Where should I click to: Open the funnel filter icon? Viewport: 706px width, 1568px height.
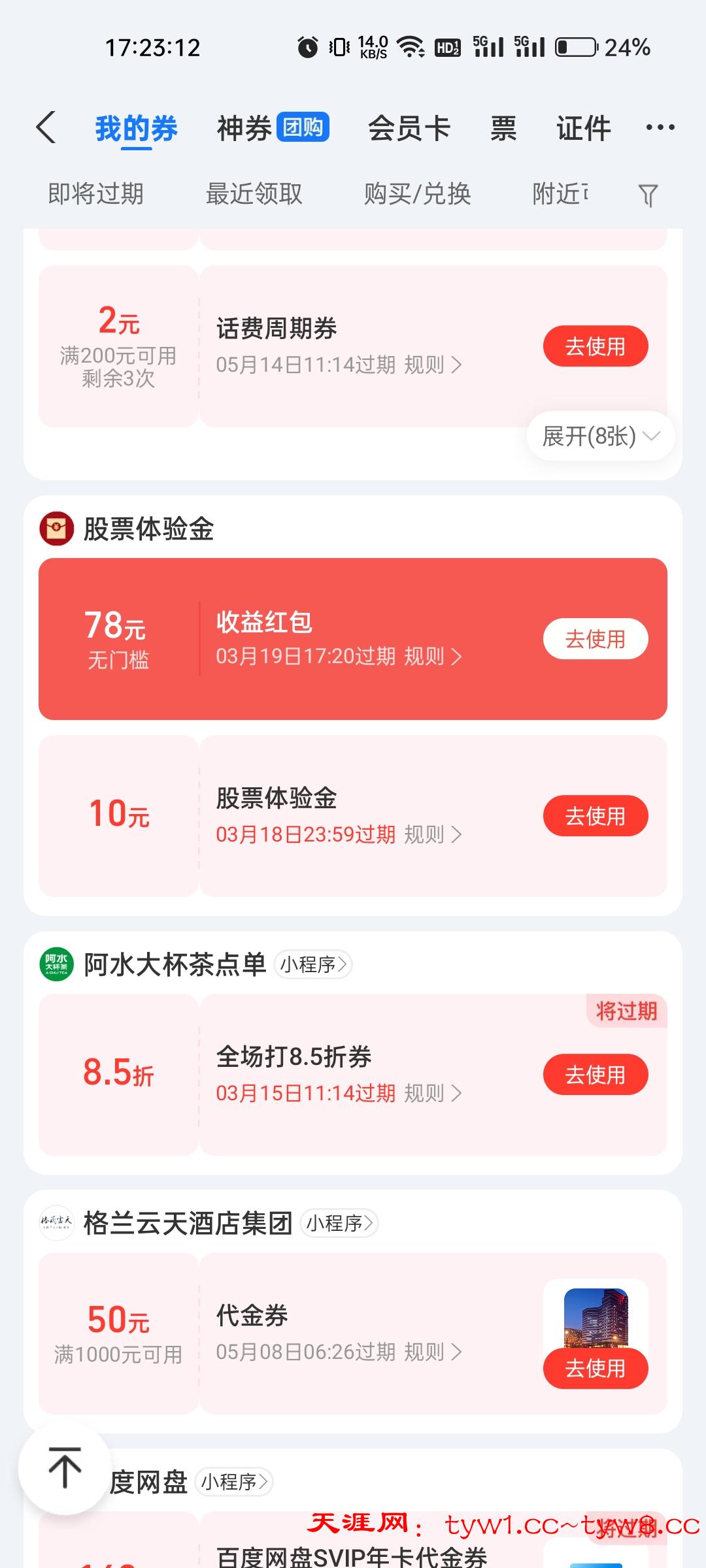647,195
